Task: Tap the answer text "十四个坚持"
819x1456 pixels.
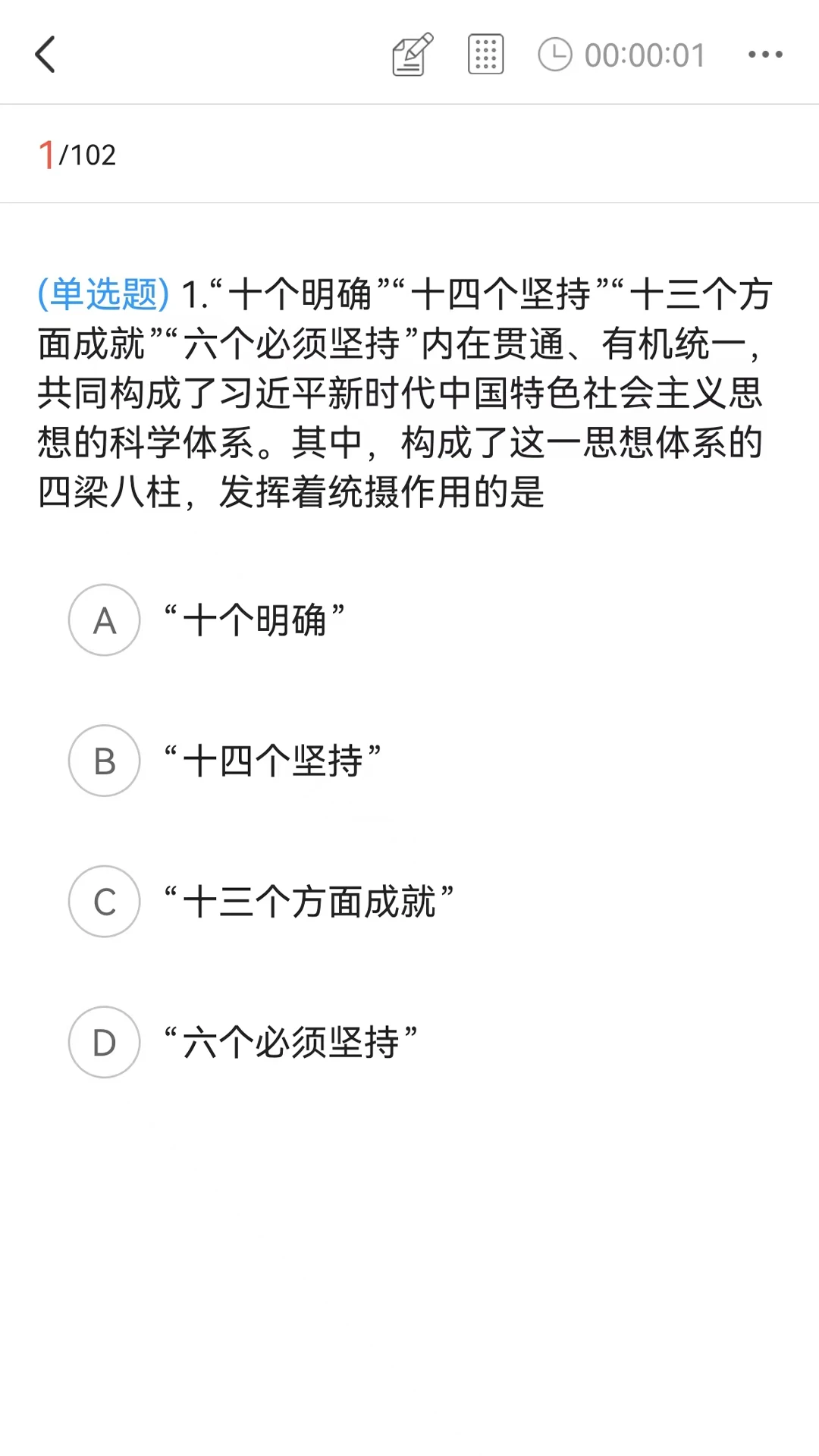Action: pos(273,761)
